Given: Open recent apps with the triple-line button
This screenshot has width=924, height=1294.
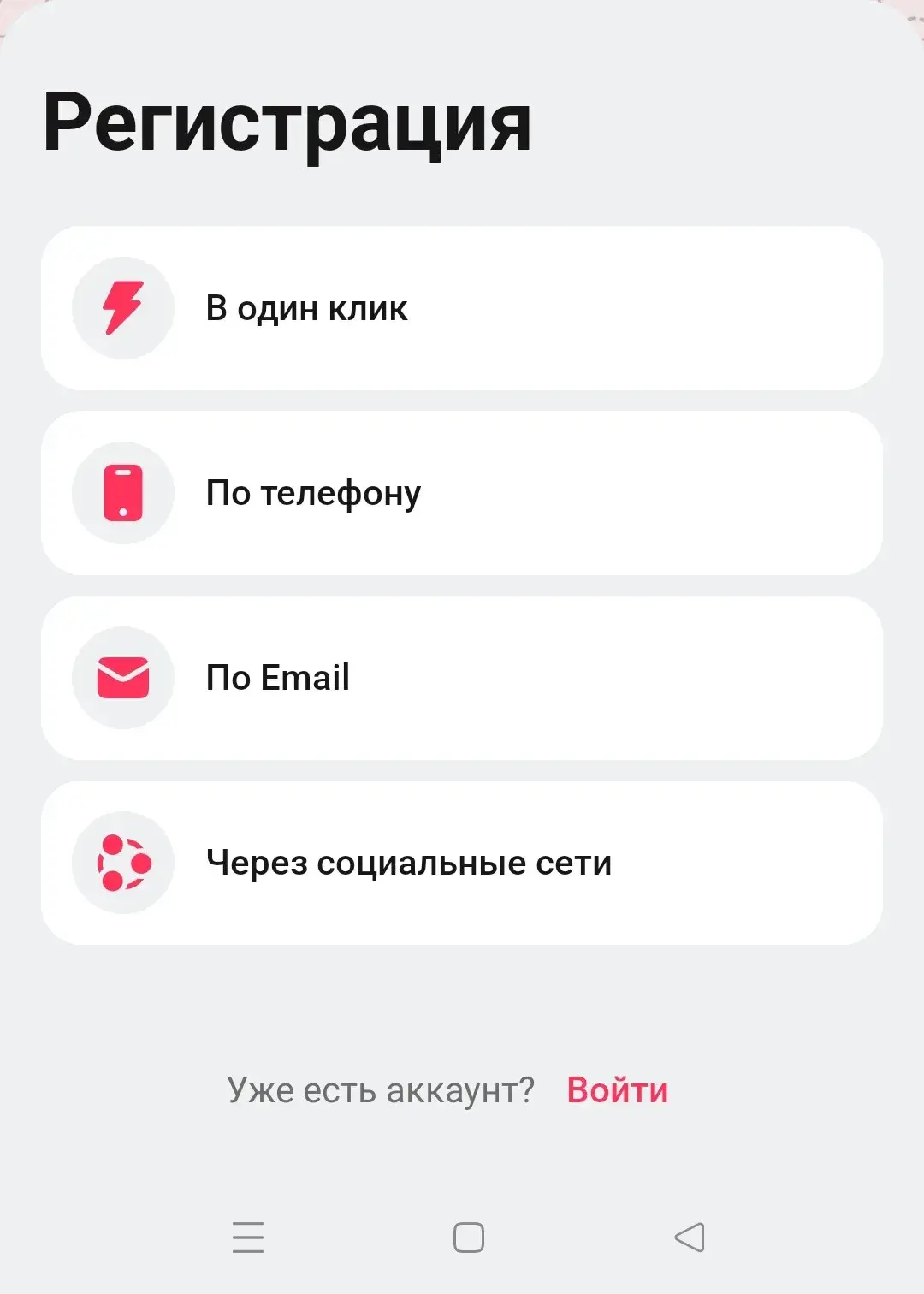Looking at the screenshot, I should pos(248,1236).
